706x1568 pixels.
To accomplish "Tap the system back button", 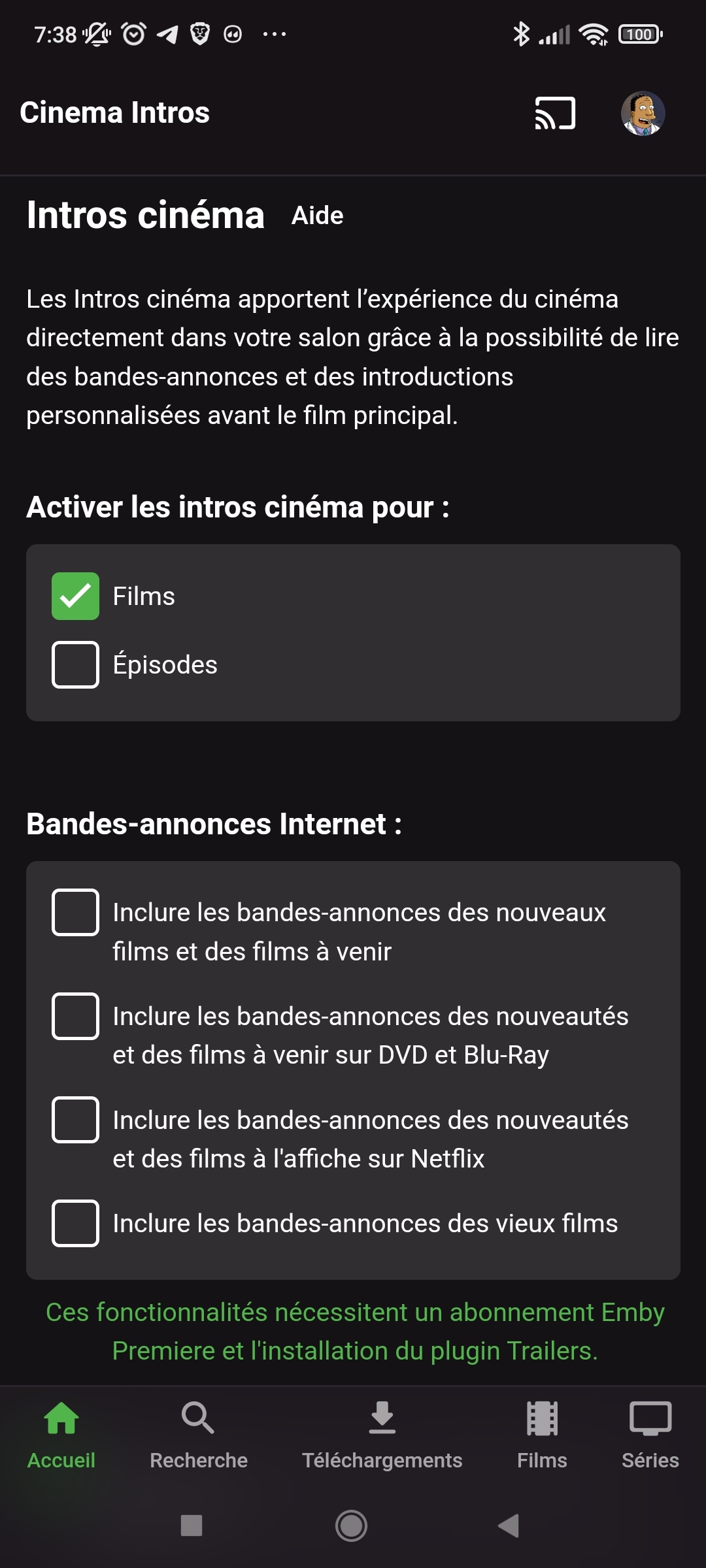I will click(509, 1526).
